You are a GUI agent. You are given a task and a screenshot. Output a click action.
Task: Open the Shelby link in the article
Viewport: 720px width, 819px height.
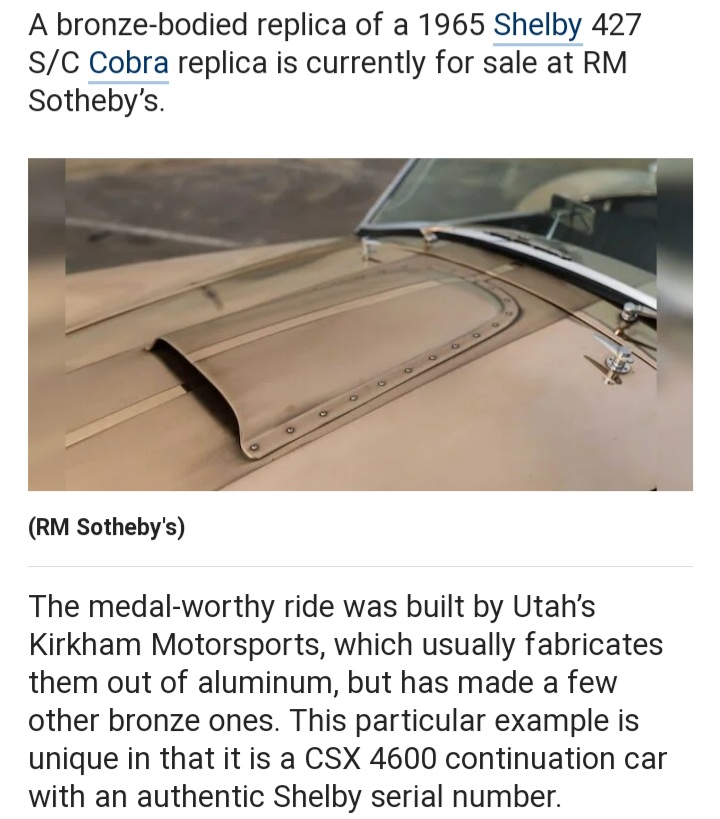[x=537, y=24]
